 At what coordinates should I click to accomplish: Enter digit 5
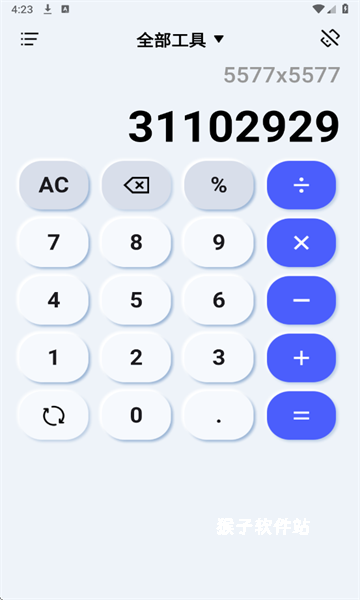point(136,300)
